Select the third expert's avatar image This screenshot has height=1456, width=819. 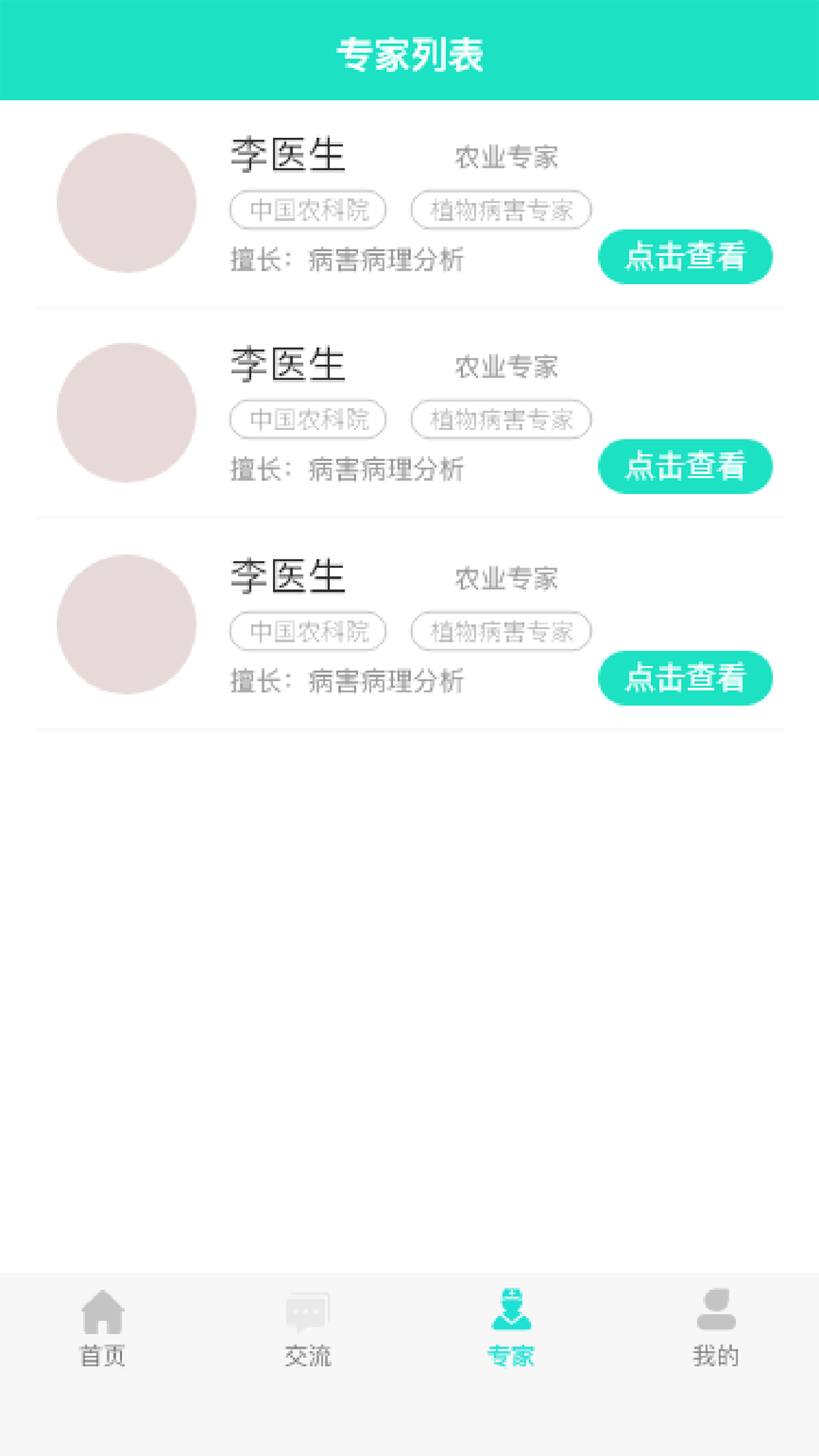(126, 623)
